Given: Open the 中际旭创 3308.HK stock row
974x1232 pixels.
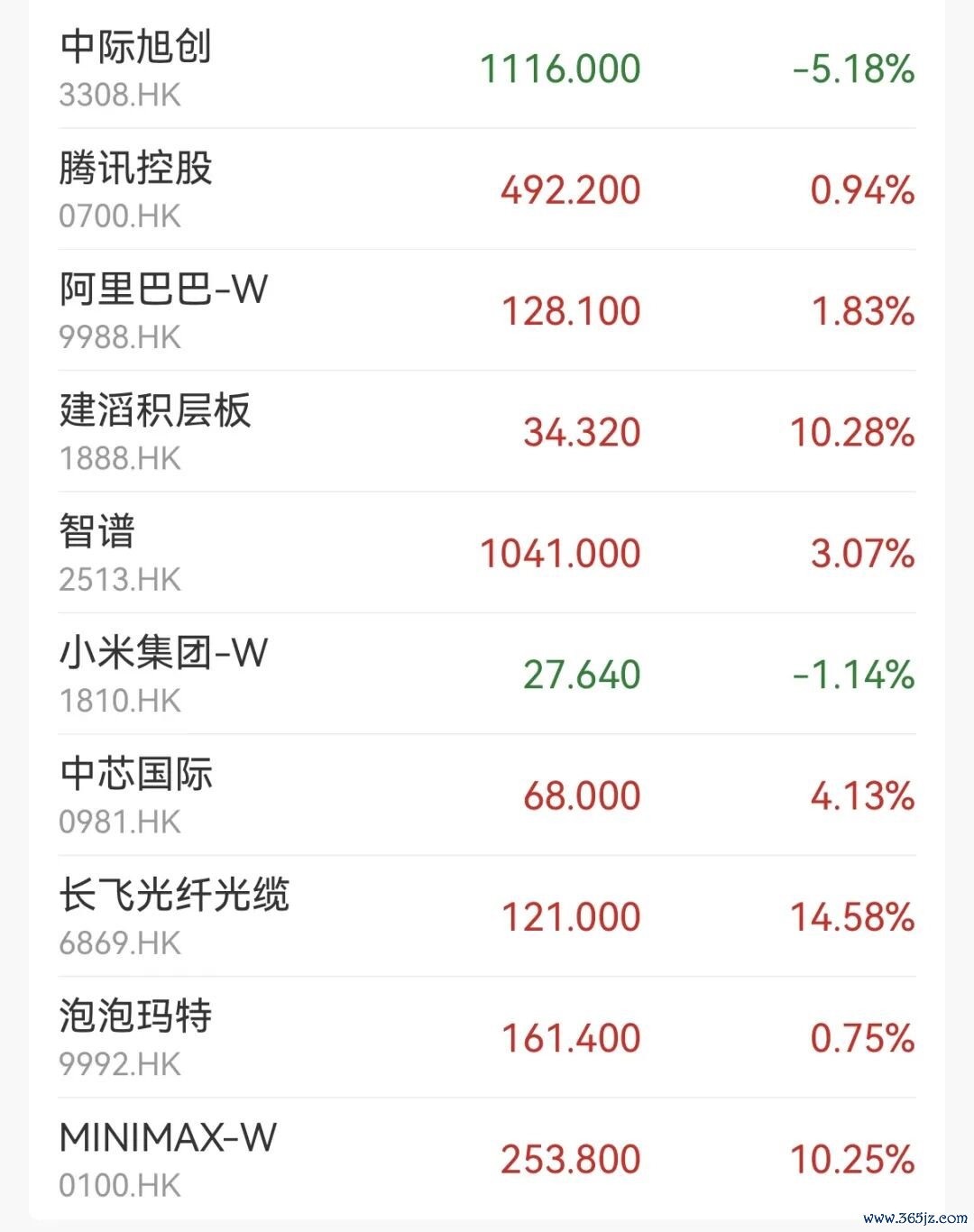Looking at the screenshot, I should [x=487, y=69].
